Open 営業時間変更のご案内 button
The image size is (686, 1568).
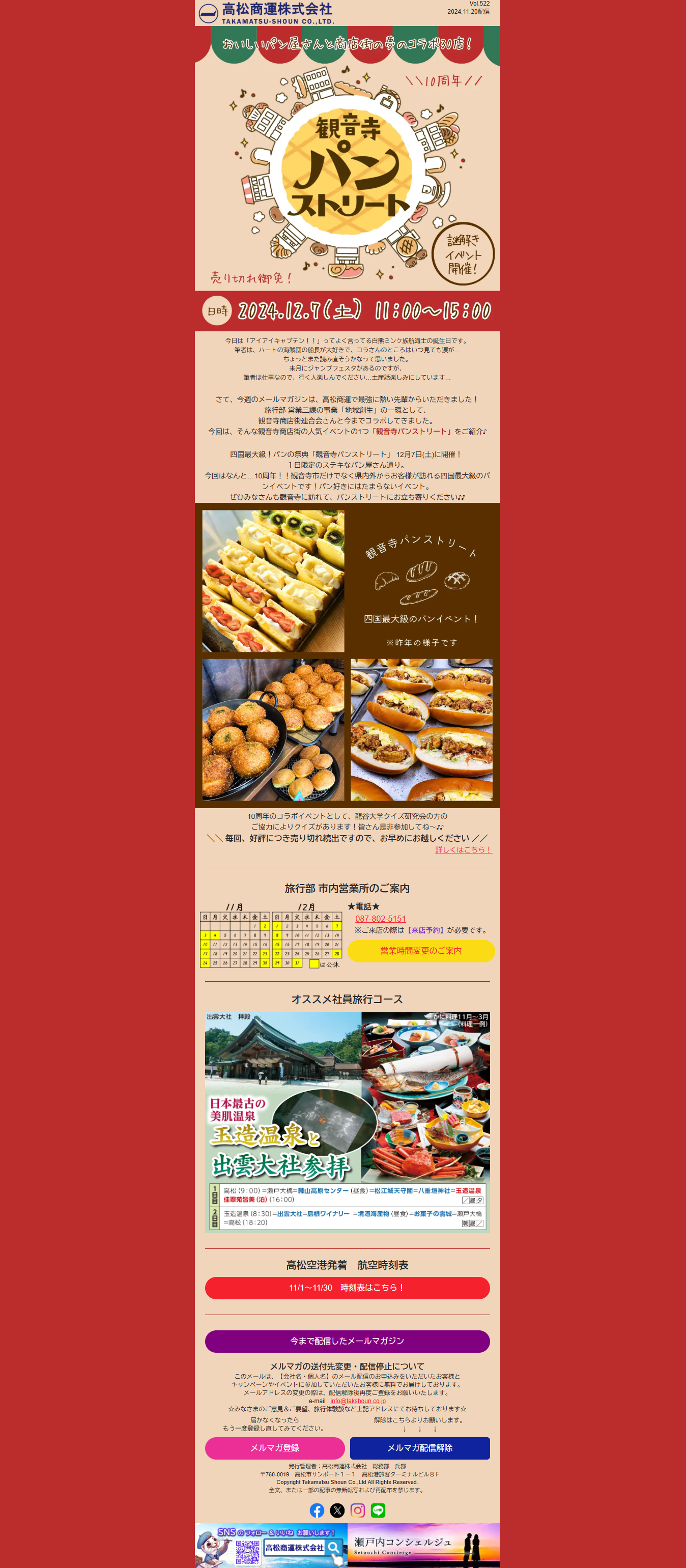click(421, 951)
